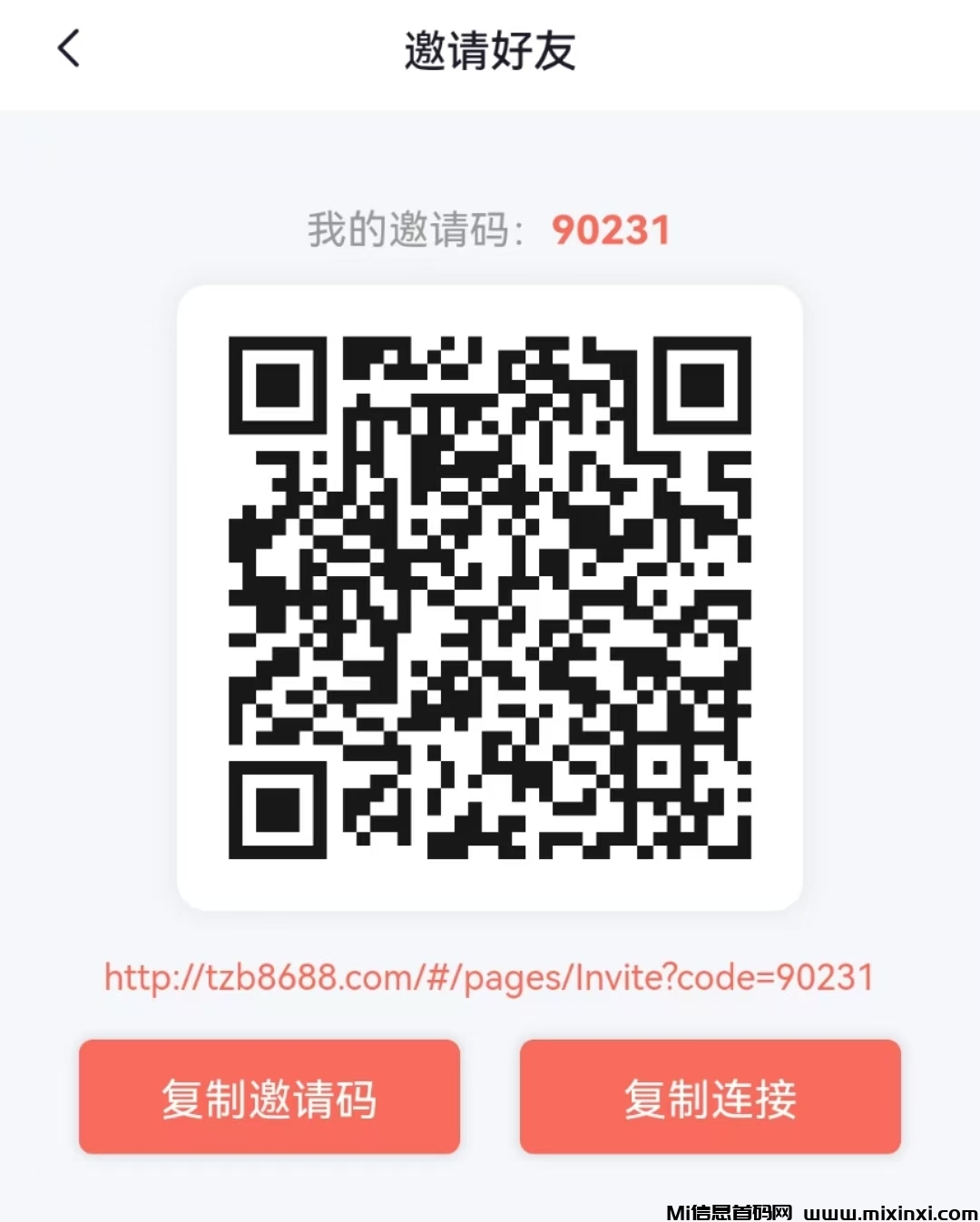Select the red invite code 90231
Image resolution: width=980 pixels, height=1222 pixels.
tap(612, 230)
